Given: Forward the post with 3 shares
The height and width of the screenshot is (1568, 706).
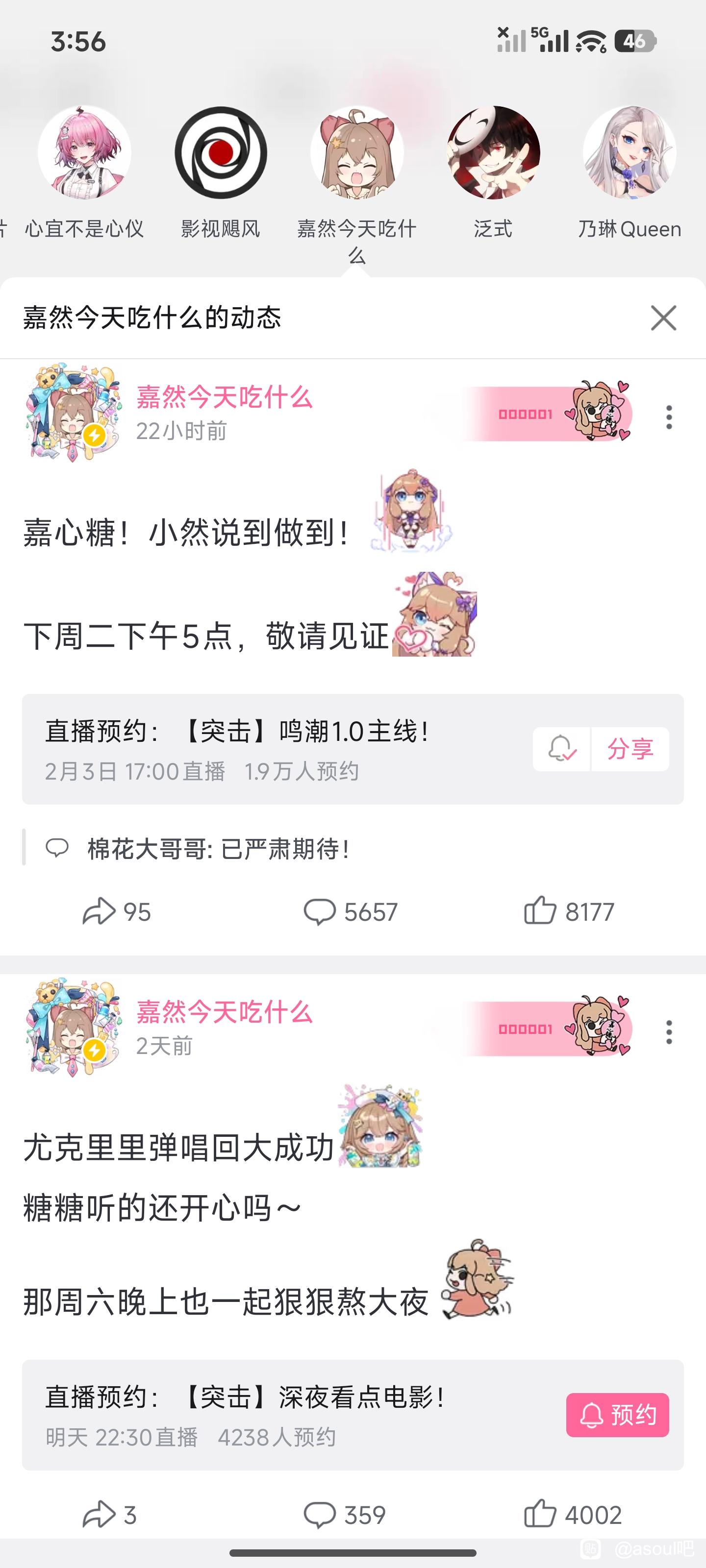Looking at the screenshot, I should pyautogui.click(x=110, y=1515).
